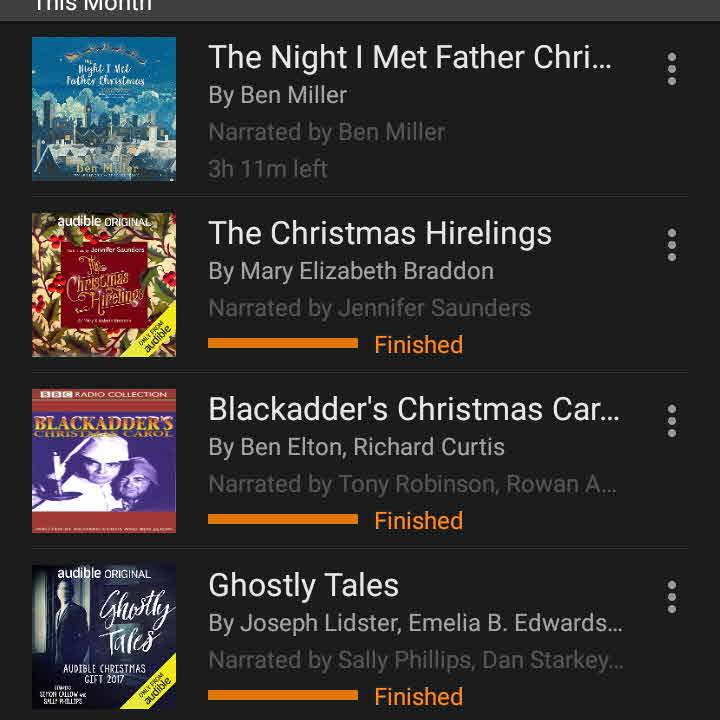Open overflow menu for The Christmas Hirelings

[x=672, y=245]
